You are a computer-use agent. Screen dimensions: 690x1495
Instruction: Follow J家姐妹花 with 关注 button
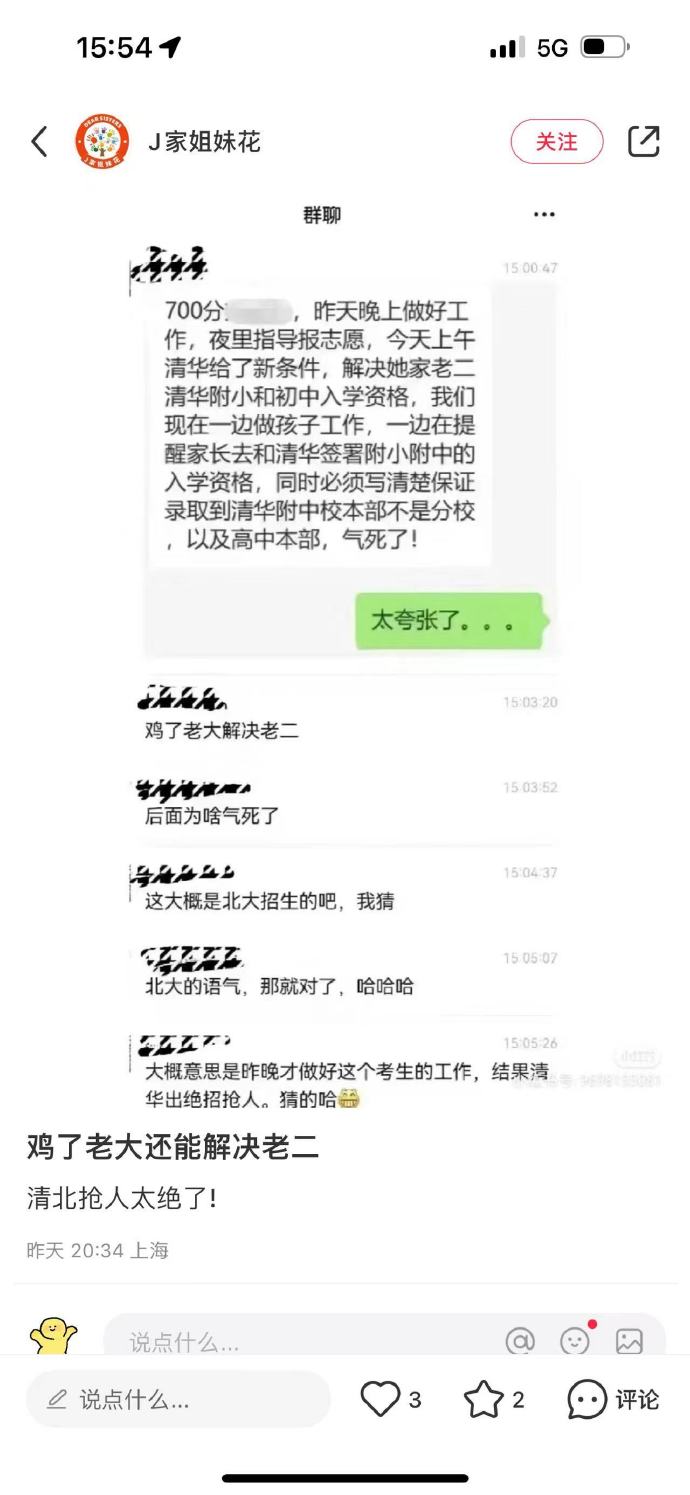[x=557, y=142]
